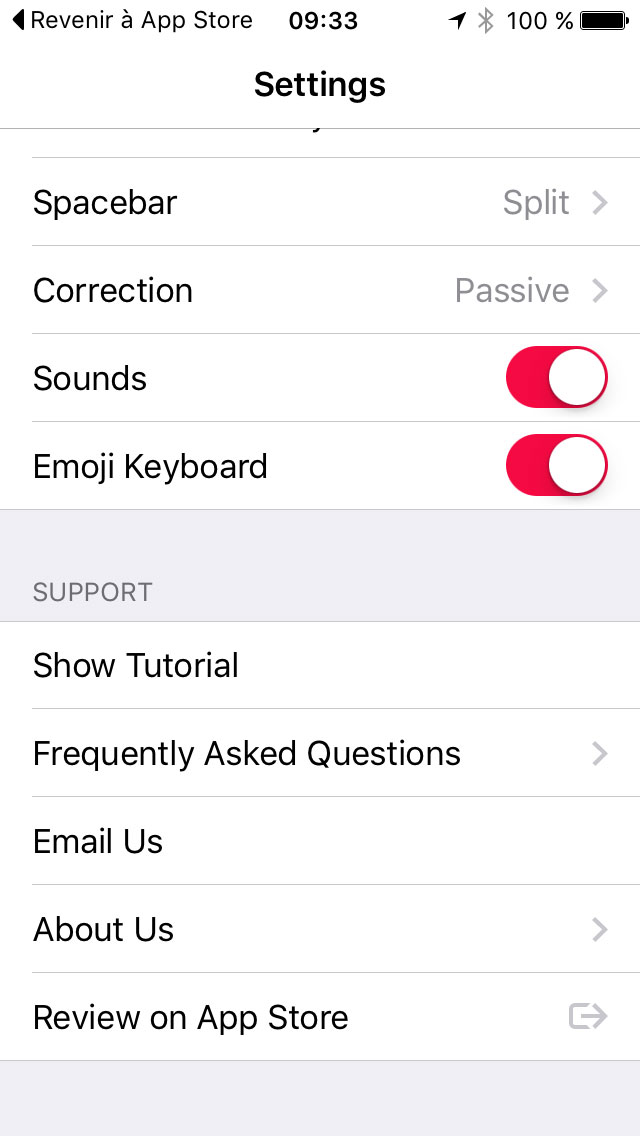Turn off the Sounds switch
The image size is (640, 1136).
(556, 377)
